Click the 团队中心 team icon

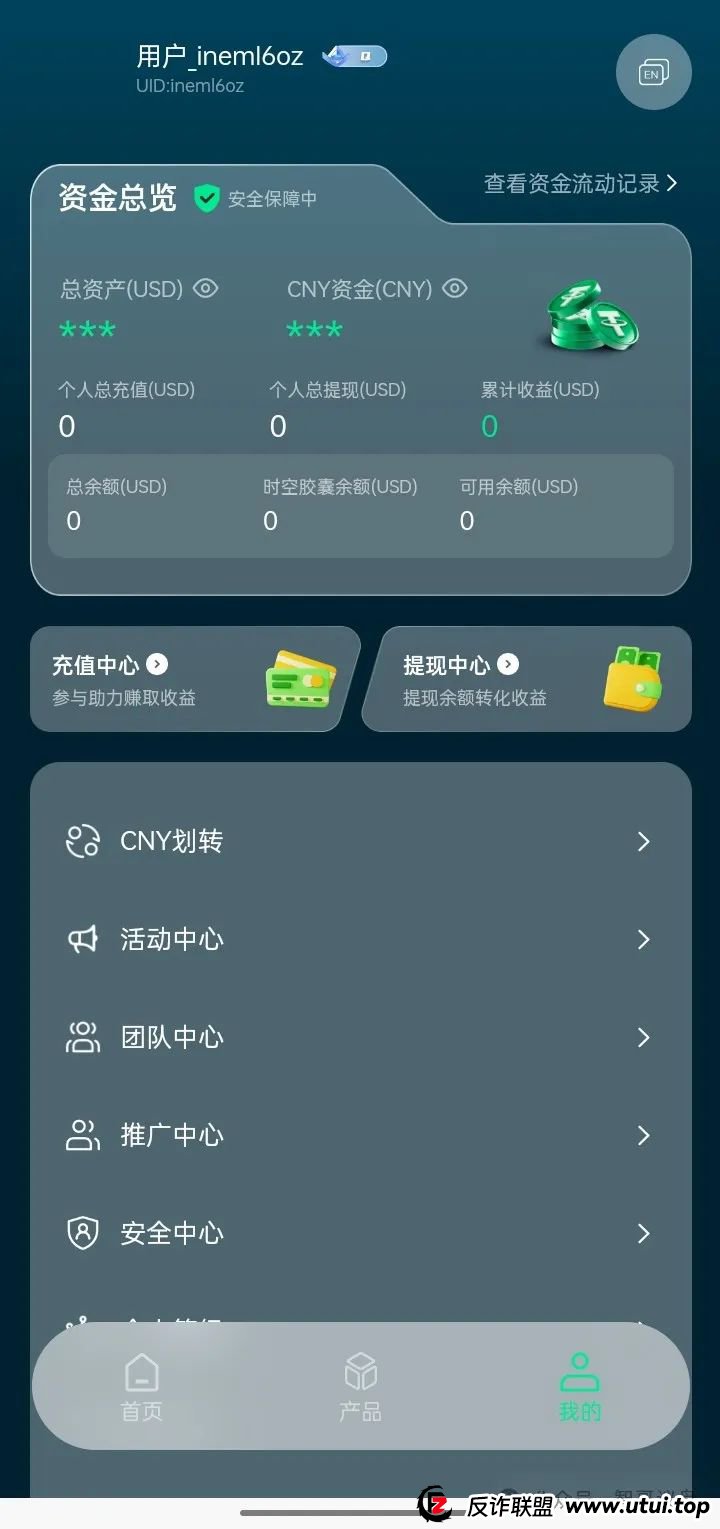pyautogui.click(x=83, y=1037)
